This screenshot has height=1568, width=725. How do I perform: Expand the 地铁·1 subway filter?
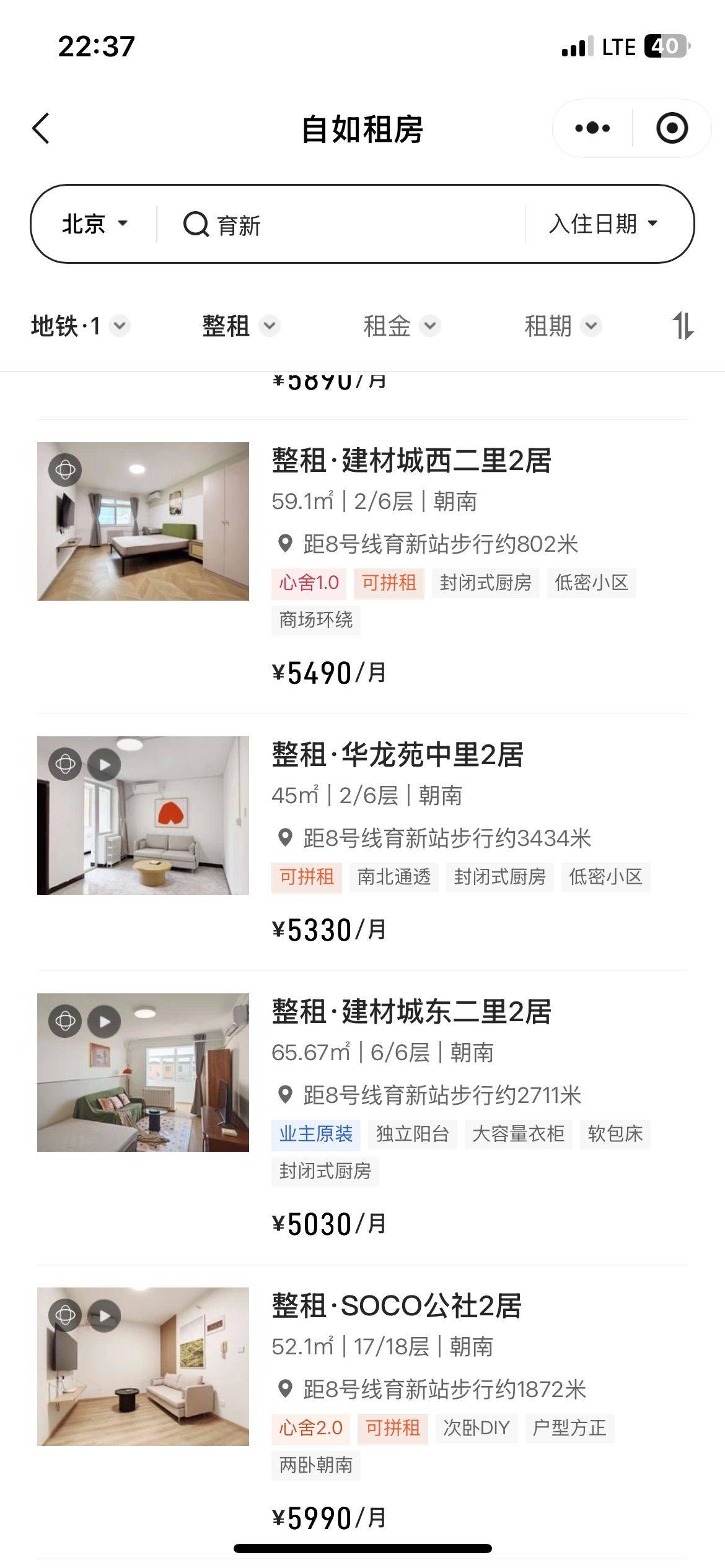[80, 326]
